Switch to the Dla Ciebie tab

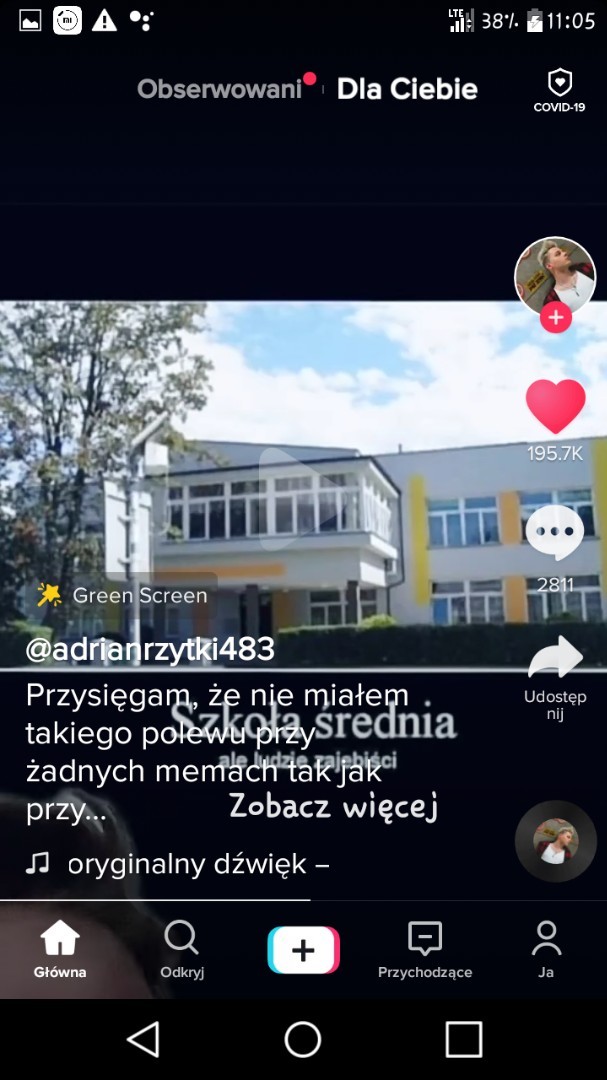[407, 89]
